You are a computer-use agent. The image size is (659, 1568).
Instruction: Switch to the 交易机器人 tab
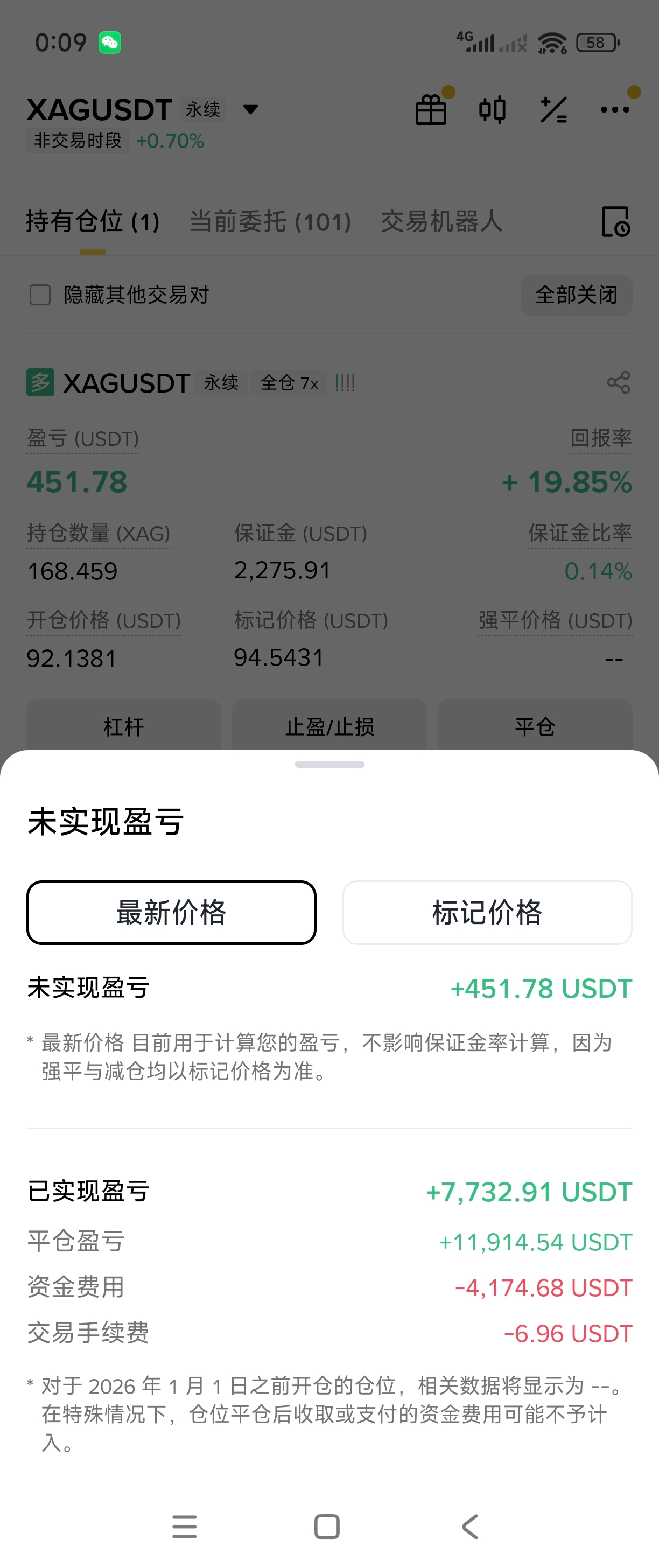(x=441, y=221)
